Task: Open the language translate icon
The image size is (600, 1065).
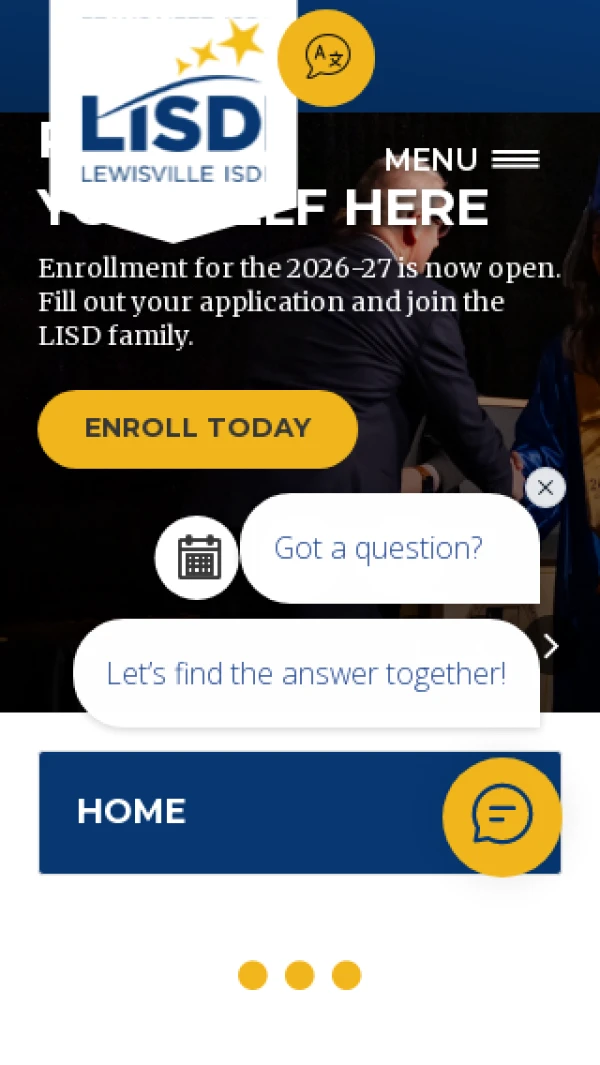Action: pos(326,58)
